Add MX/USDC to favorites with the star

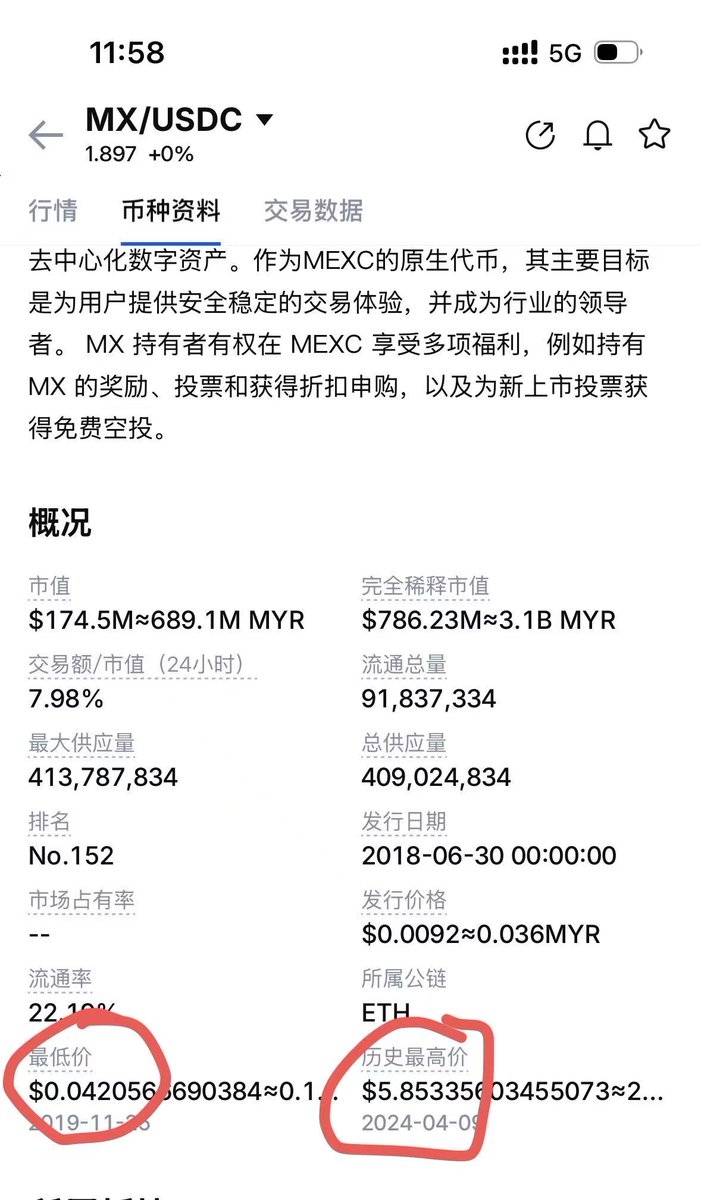tap(655, 135)
